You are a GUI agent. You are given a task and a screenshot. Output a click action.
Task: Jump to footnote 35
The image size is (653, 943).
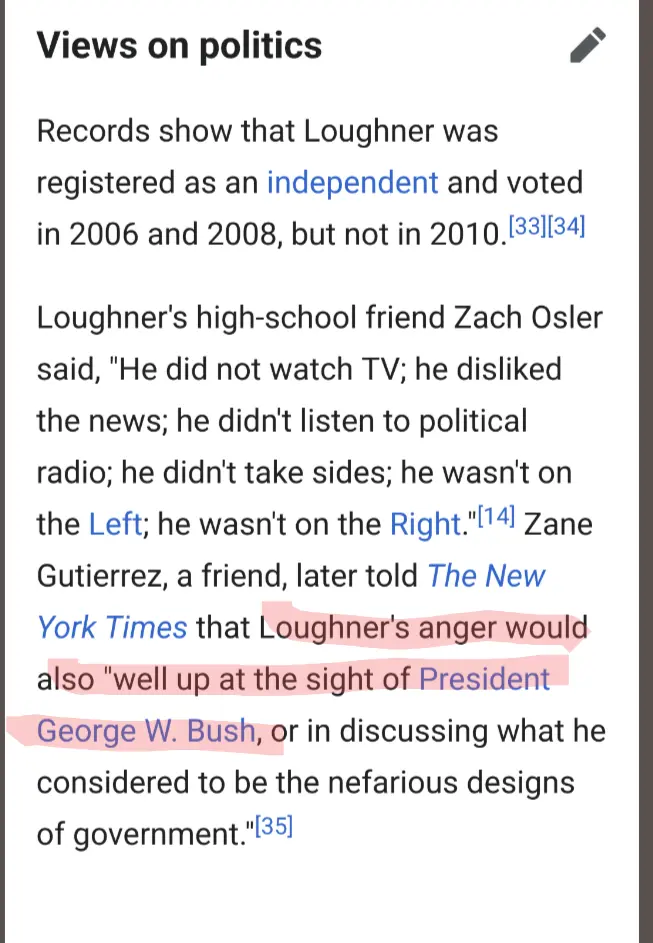pyautogui.click(x=273, y=829)
